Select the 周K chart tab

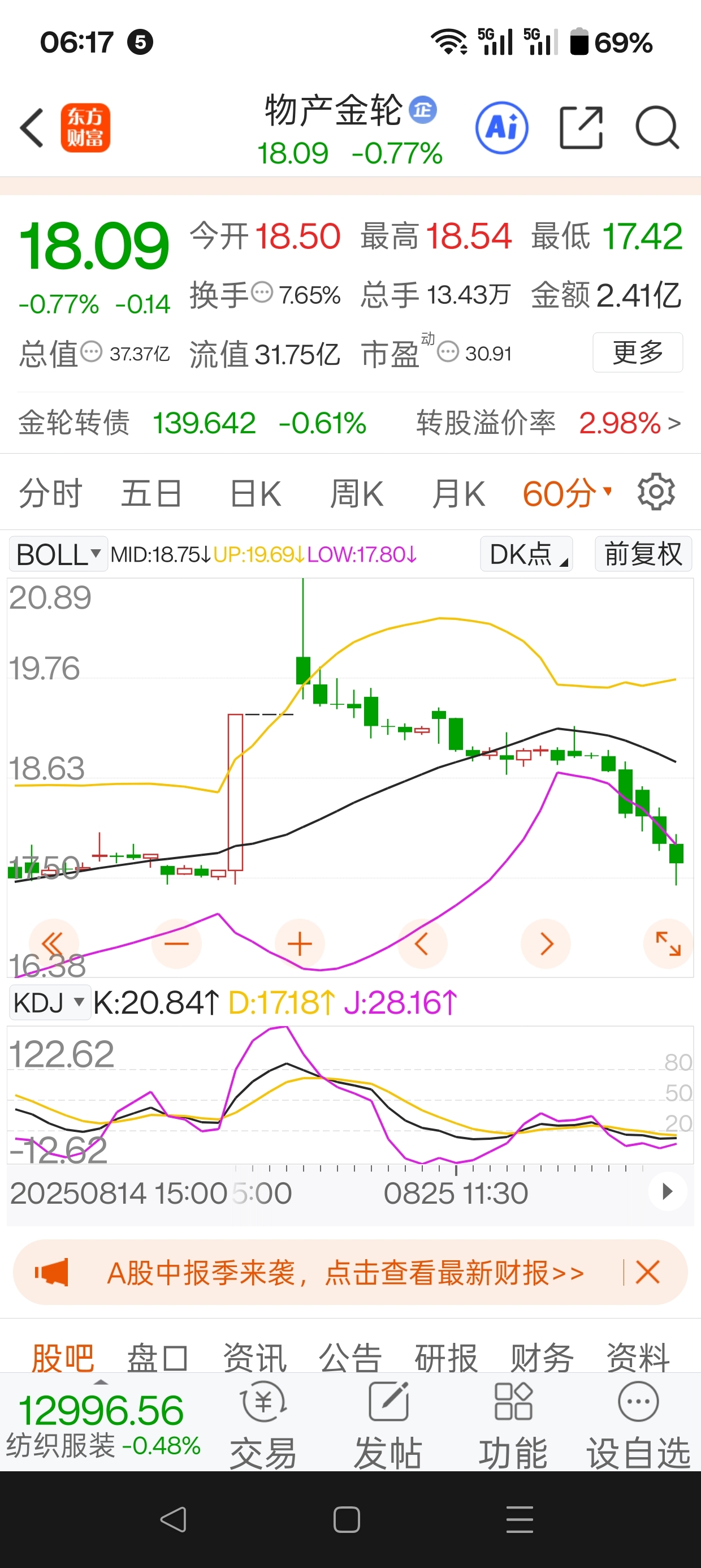(x=357, y=493)
